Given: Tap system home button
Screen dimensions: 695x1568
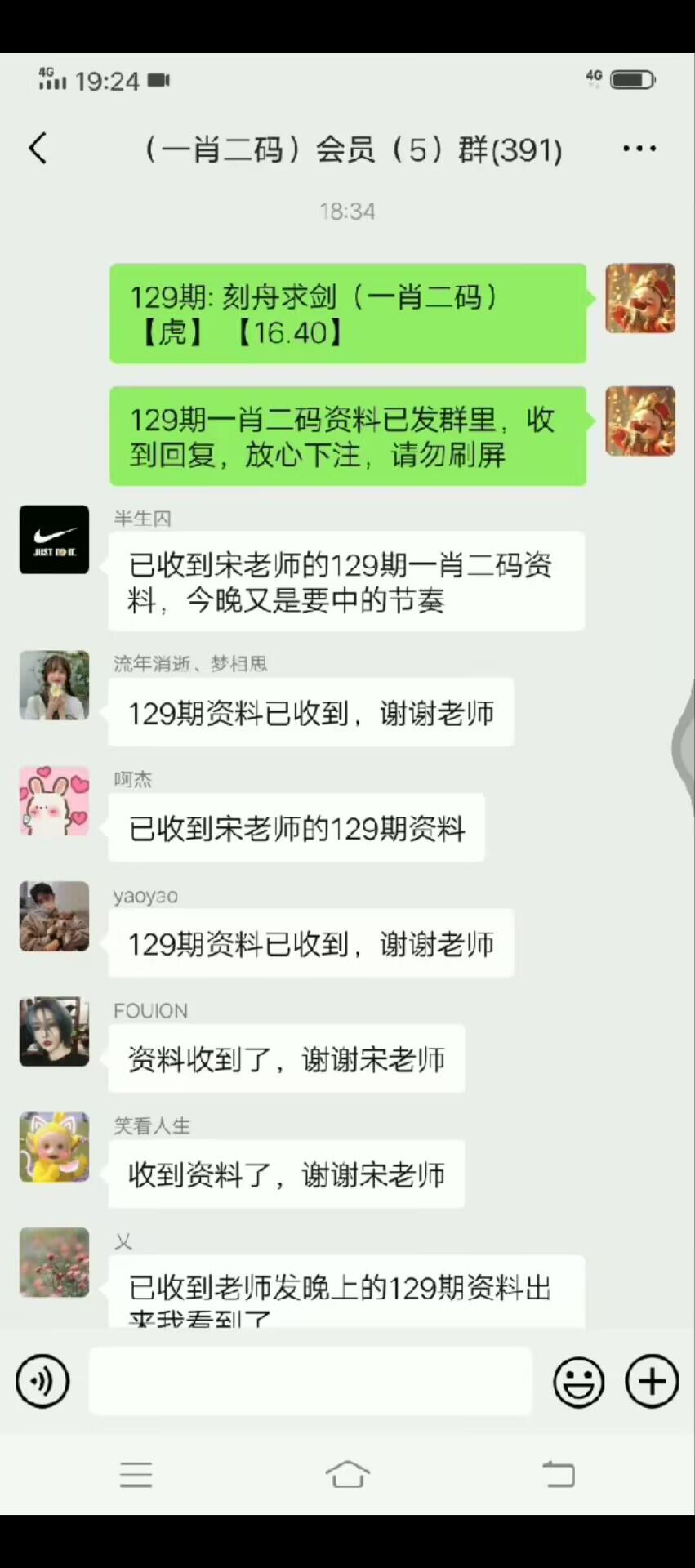Looking at the screenshot, I should point(347,1474).
